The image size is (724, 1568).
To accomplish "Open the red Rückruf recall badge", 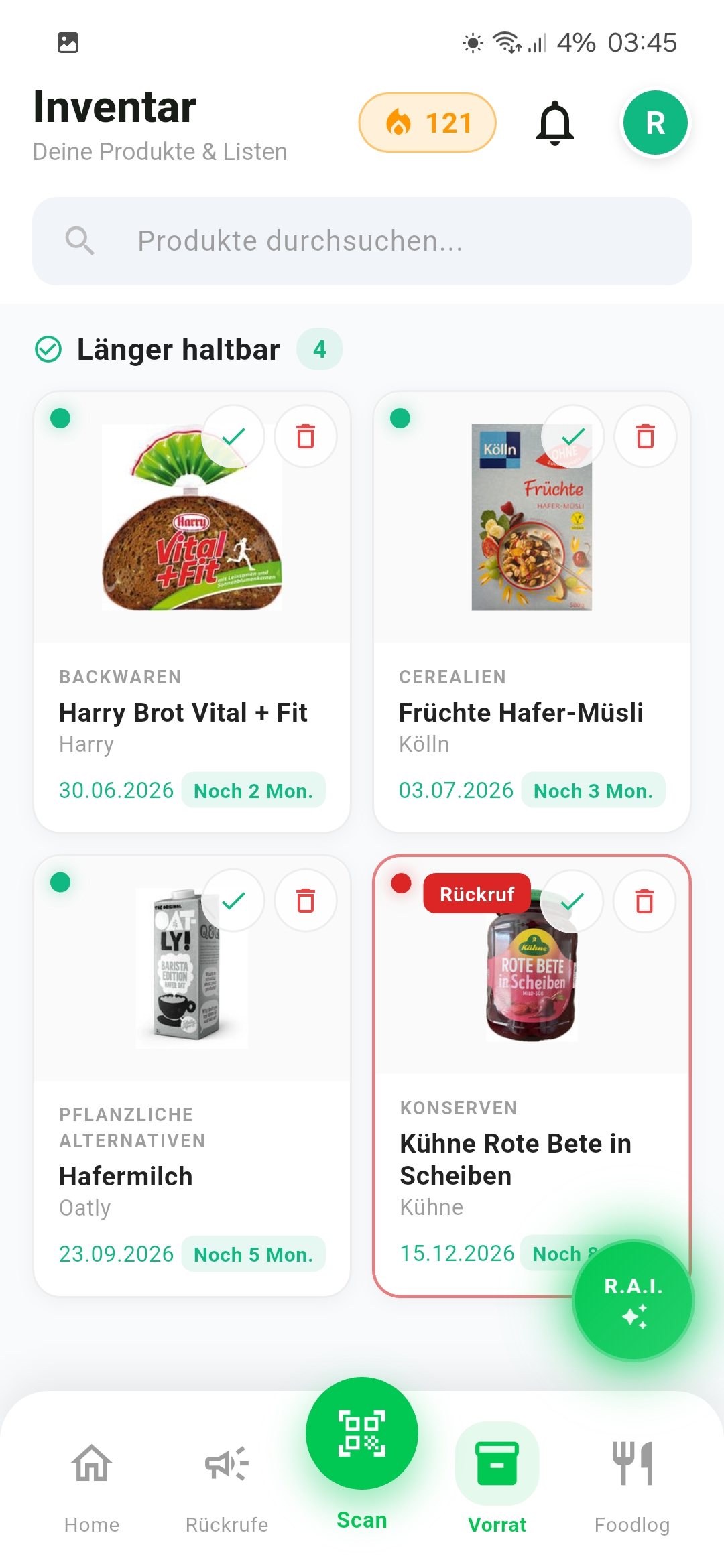I will pos(476,893).
